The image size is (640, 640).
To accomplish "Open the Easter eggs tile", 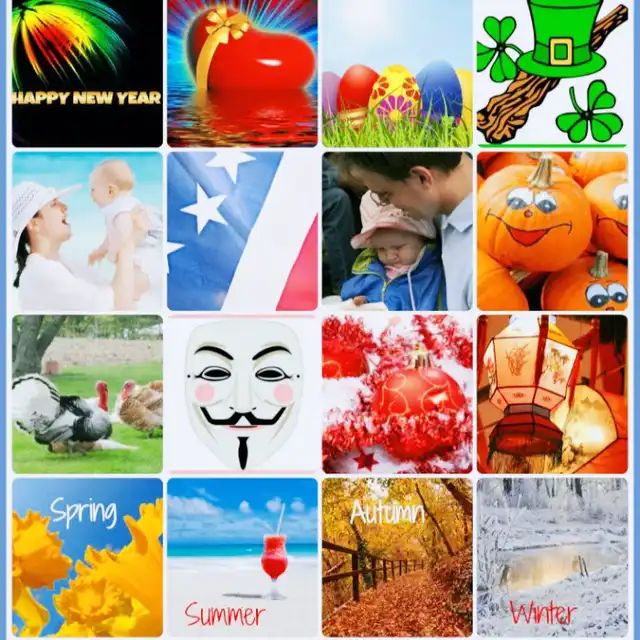I will tap(397, 73).
